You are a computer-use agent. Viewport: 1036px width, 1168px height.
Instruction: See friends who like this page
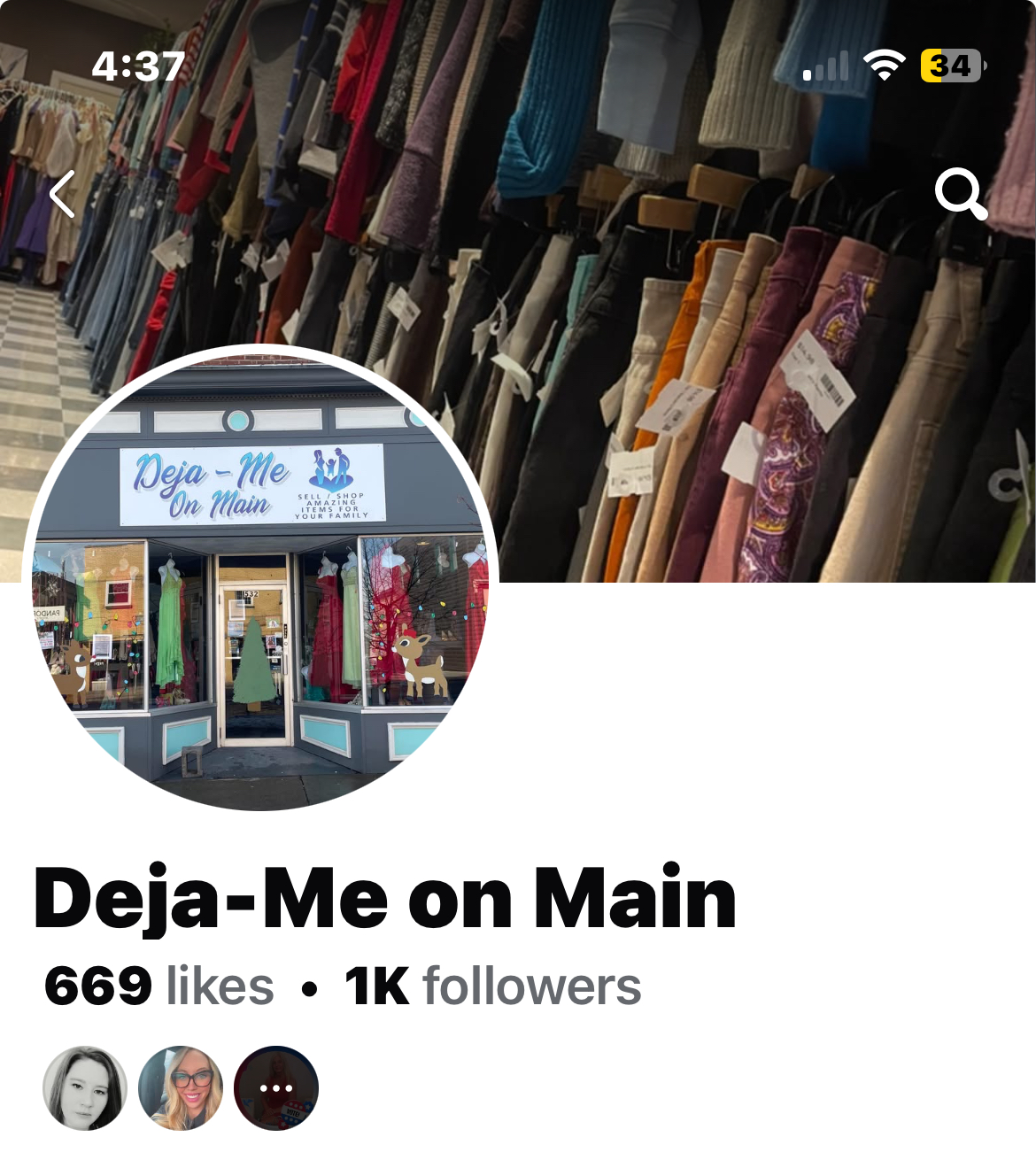pos(181,1088)
